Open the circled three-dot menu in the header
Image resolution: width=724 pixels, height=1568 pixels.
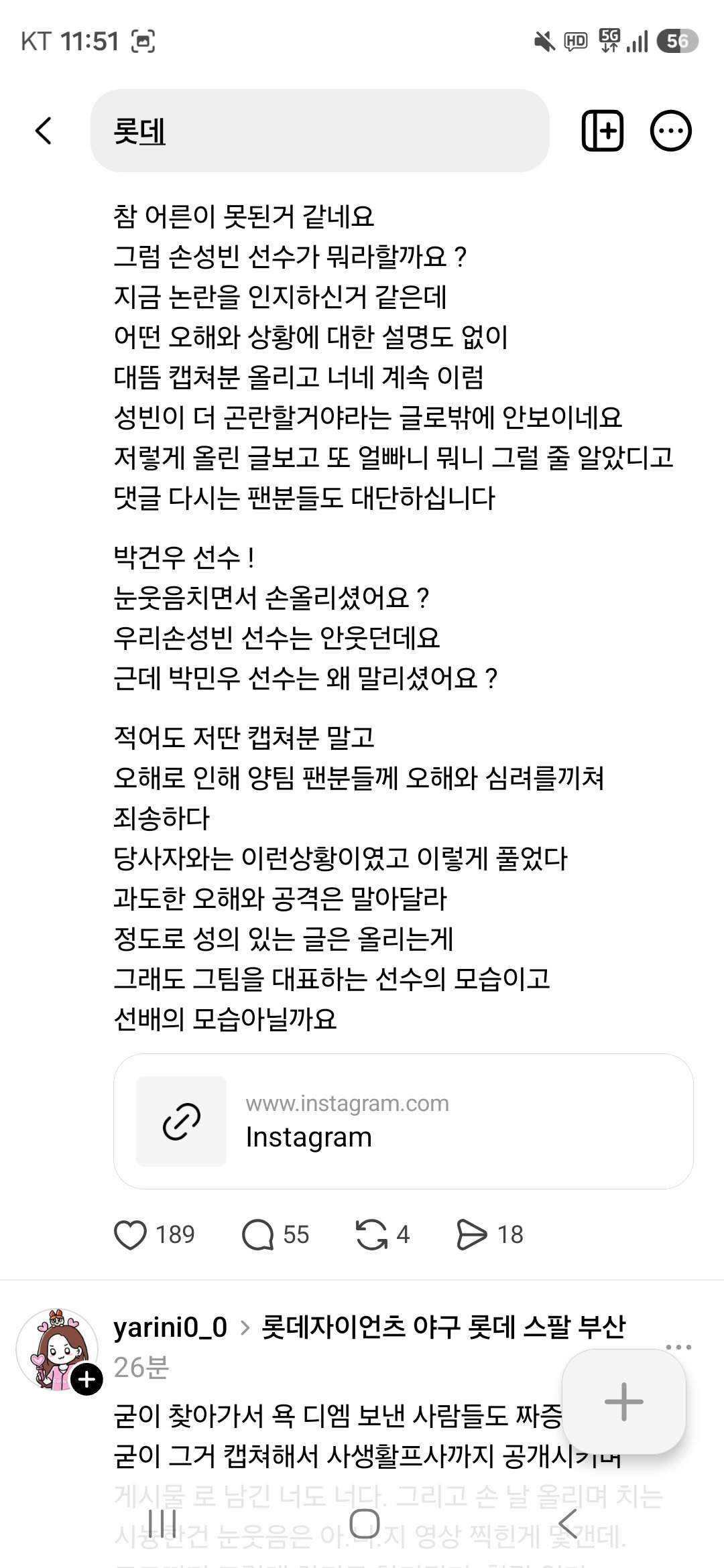[670, 131]
